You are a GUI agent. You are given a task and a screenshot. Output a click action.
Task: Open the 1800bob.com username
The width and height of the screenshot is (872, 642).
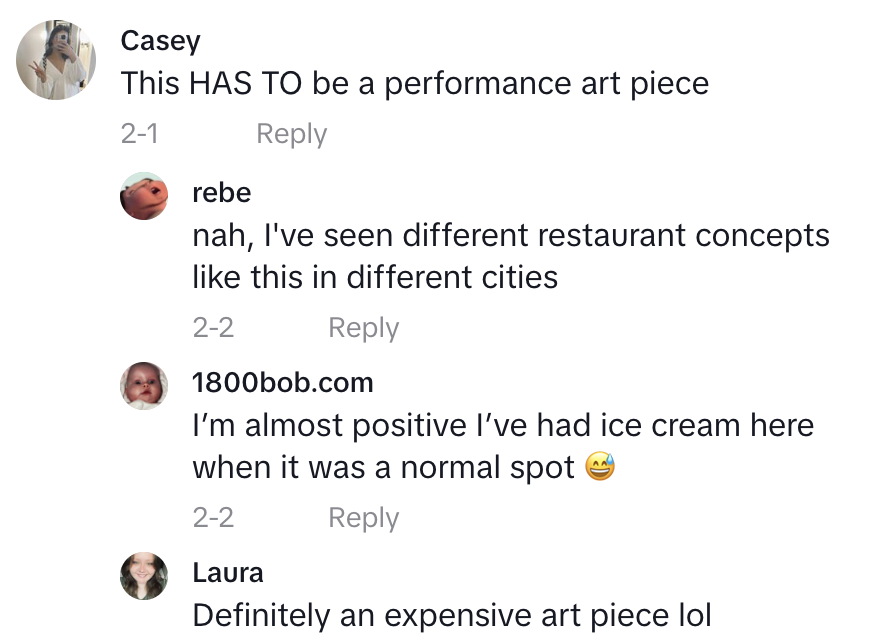point(282,382)
